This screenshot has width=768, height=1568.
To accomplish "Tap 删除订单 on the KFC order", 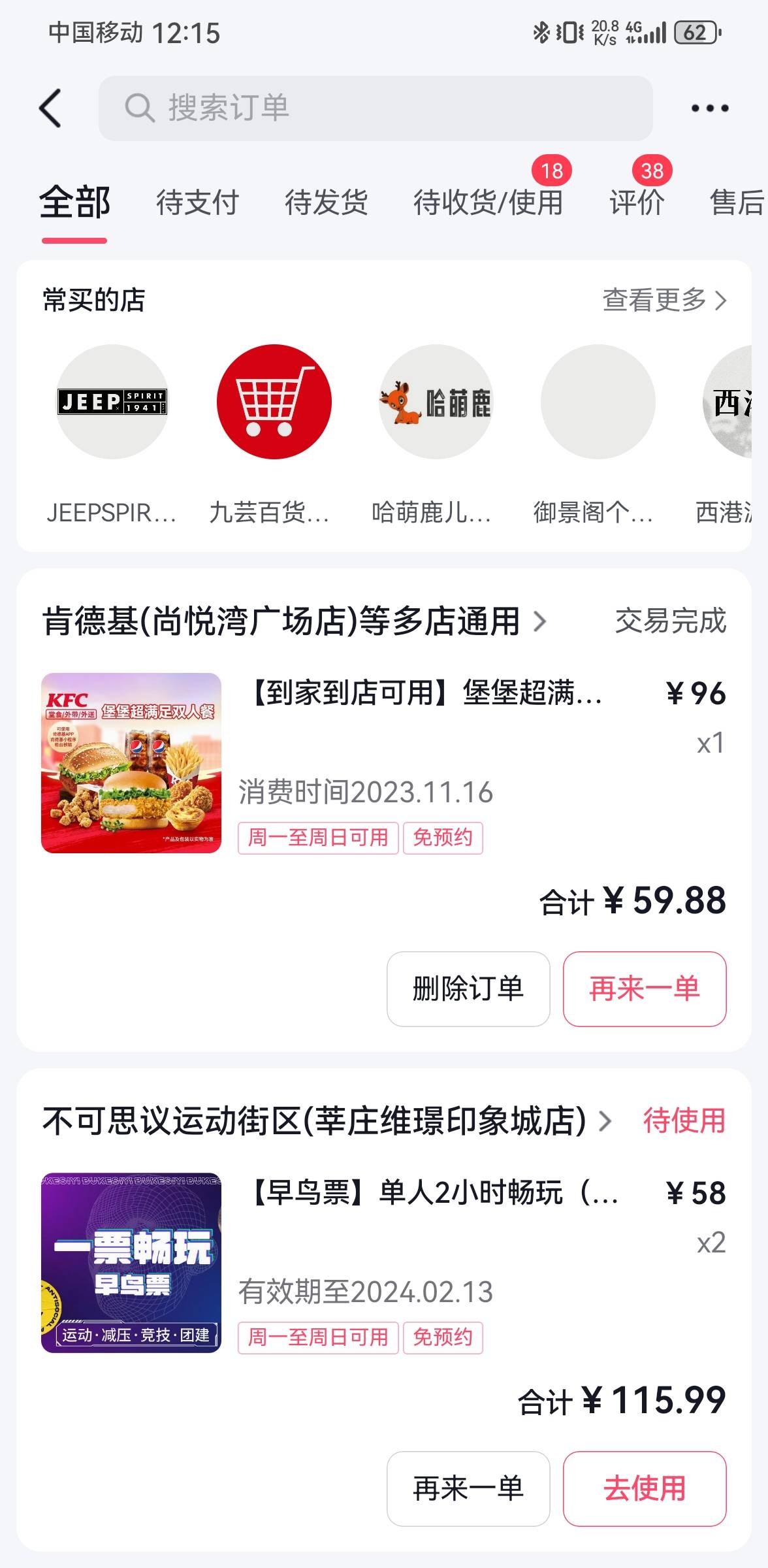I will point(468,988).
